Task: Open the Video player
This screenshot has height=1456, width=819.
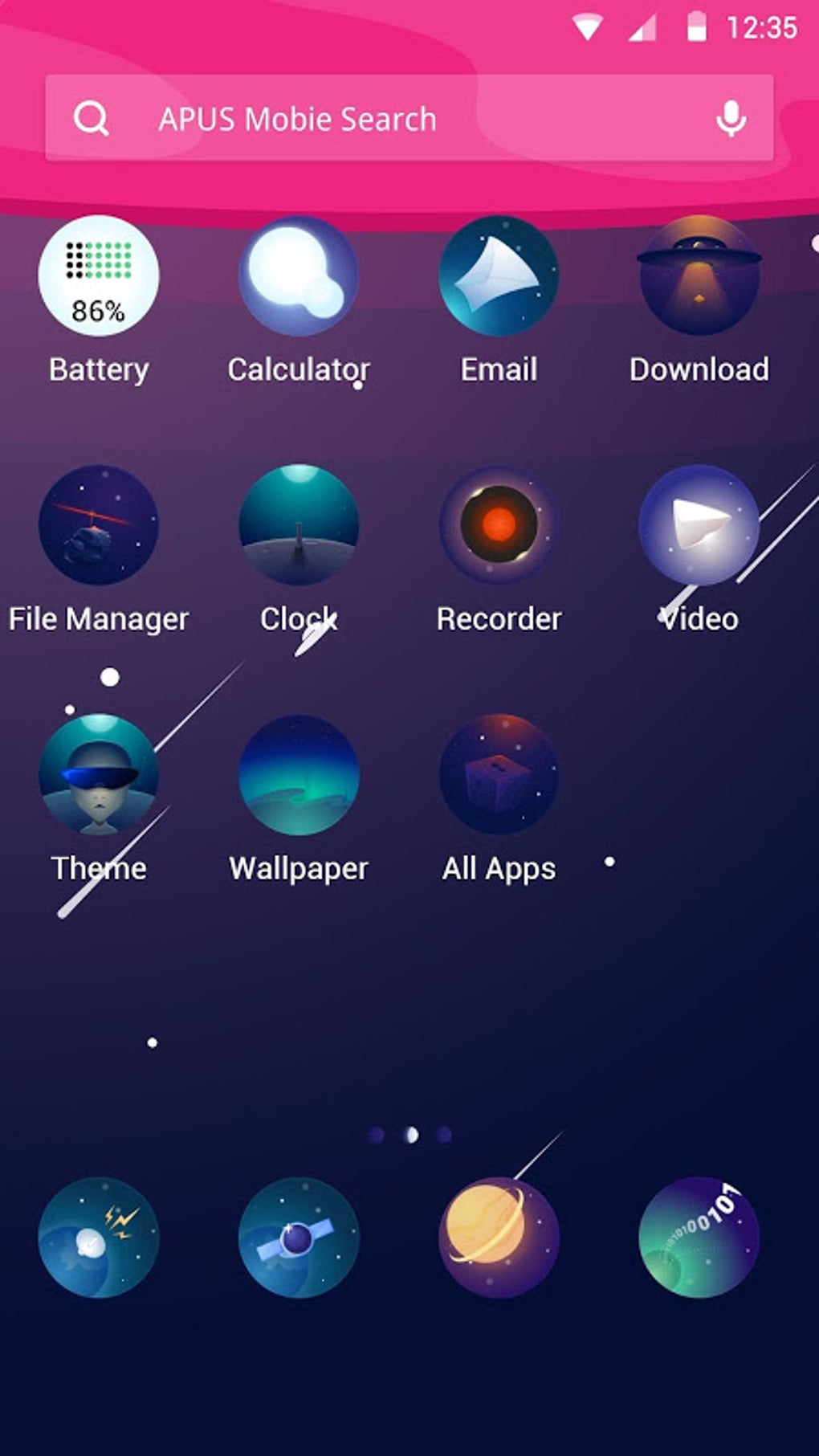Action: 699,526
